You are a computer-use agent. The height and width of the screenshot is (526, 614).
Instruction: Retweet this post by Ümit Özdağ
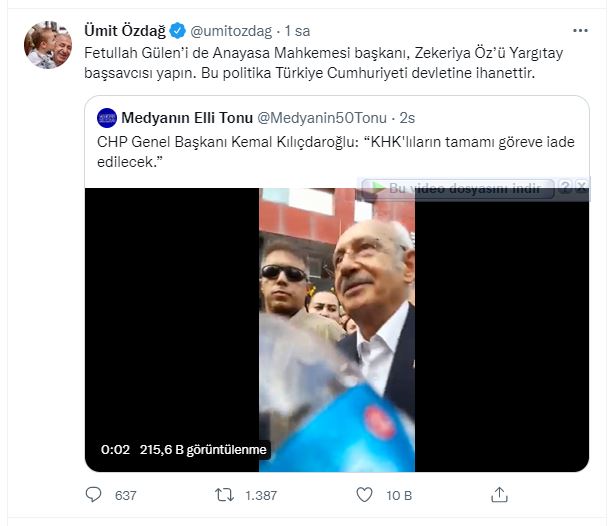pos(228,495)
